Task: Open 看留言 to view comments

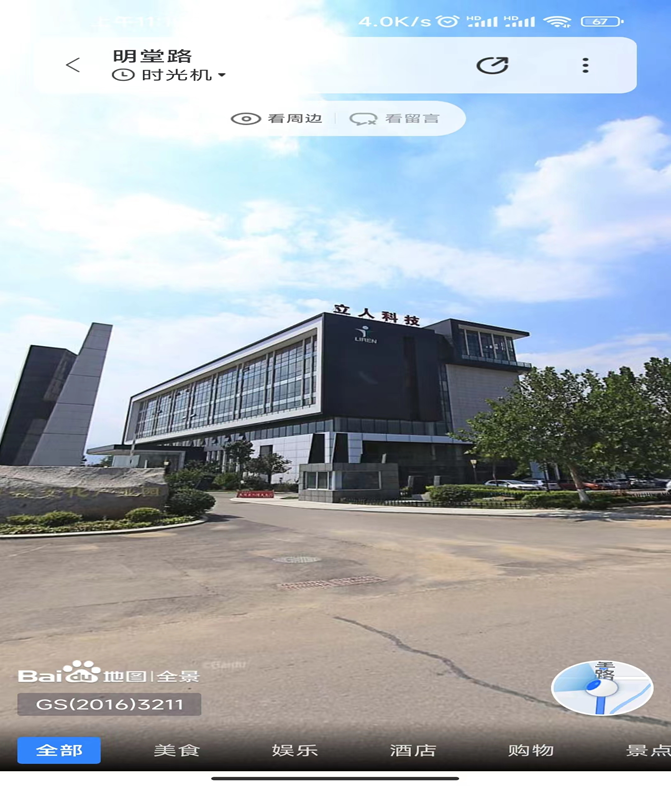Action: pyautogui.click(x=395, y=118)
